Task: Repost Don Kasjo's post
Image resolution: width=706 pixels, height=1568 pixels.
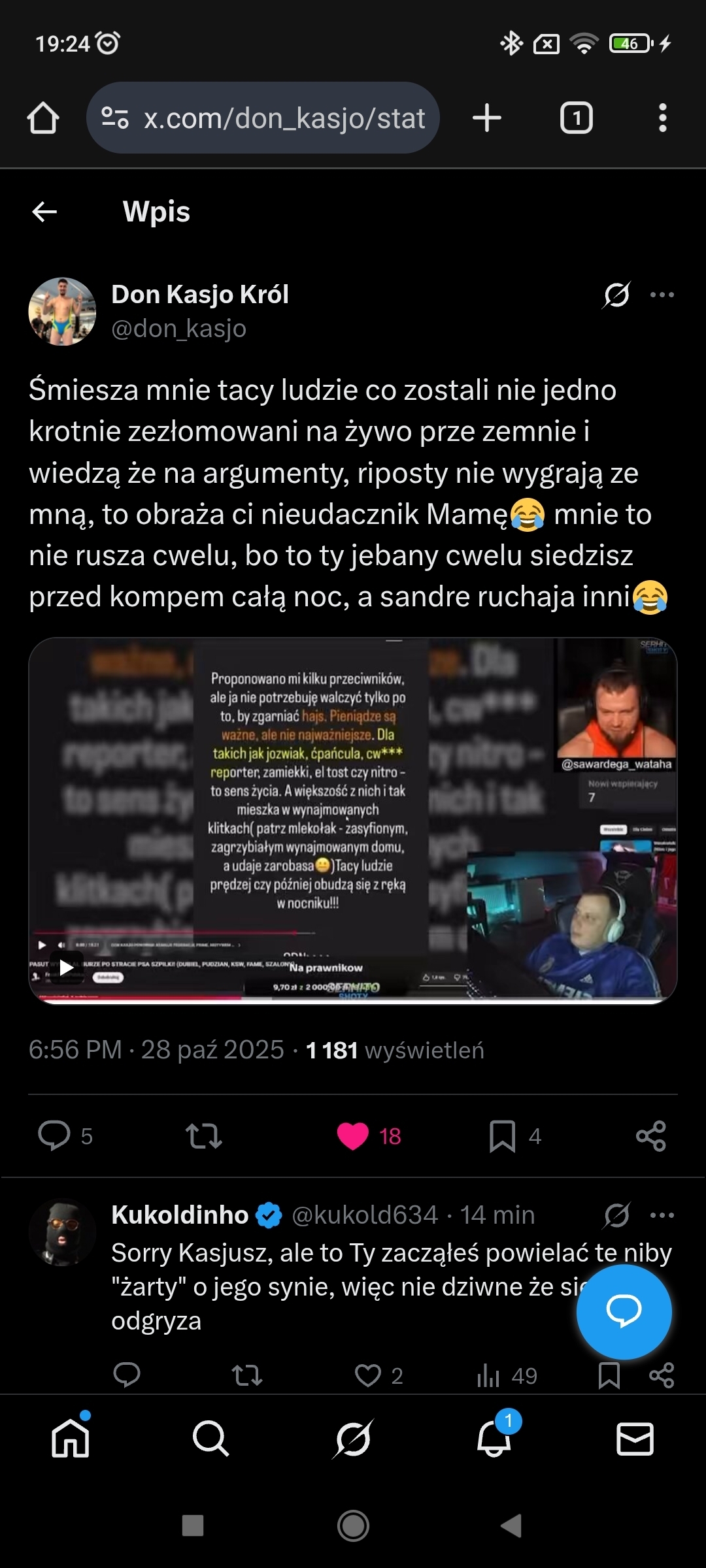Action: pos(204,1135)
